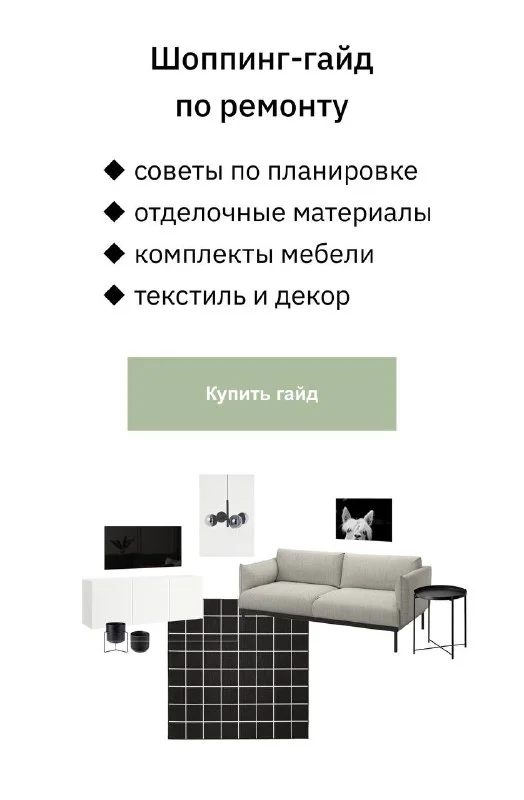Tap the Купить гайд button
Screen dimensions: 524x800
262,393
